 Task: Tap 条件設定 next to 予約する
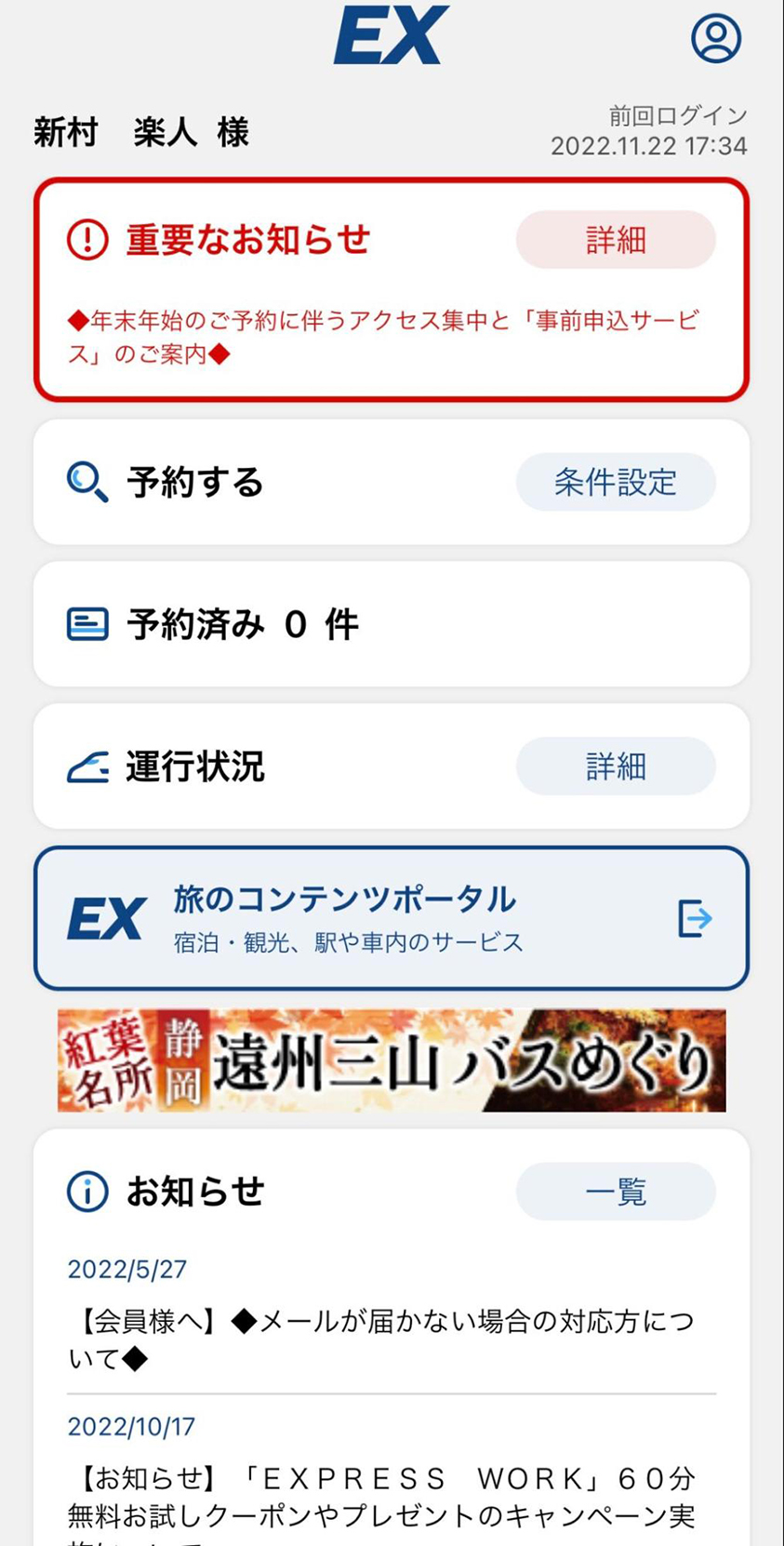[616, 482]
